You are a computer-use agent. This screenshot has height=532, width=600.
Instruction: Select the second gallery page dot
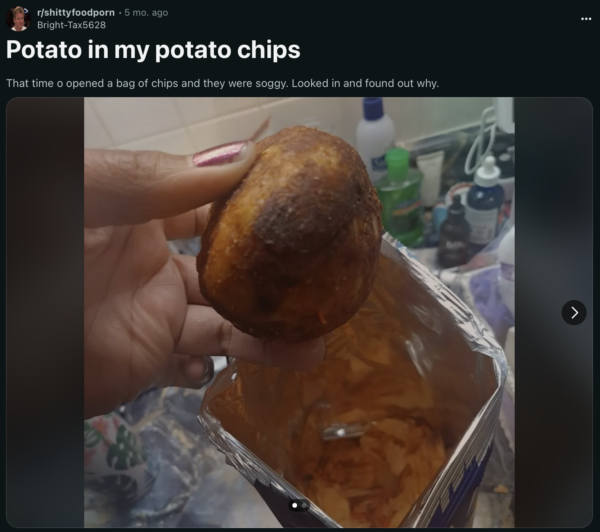[x=305, y=506]
